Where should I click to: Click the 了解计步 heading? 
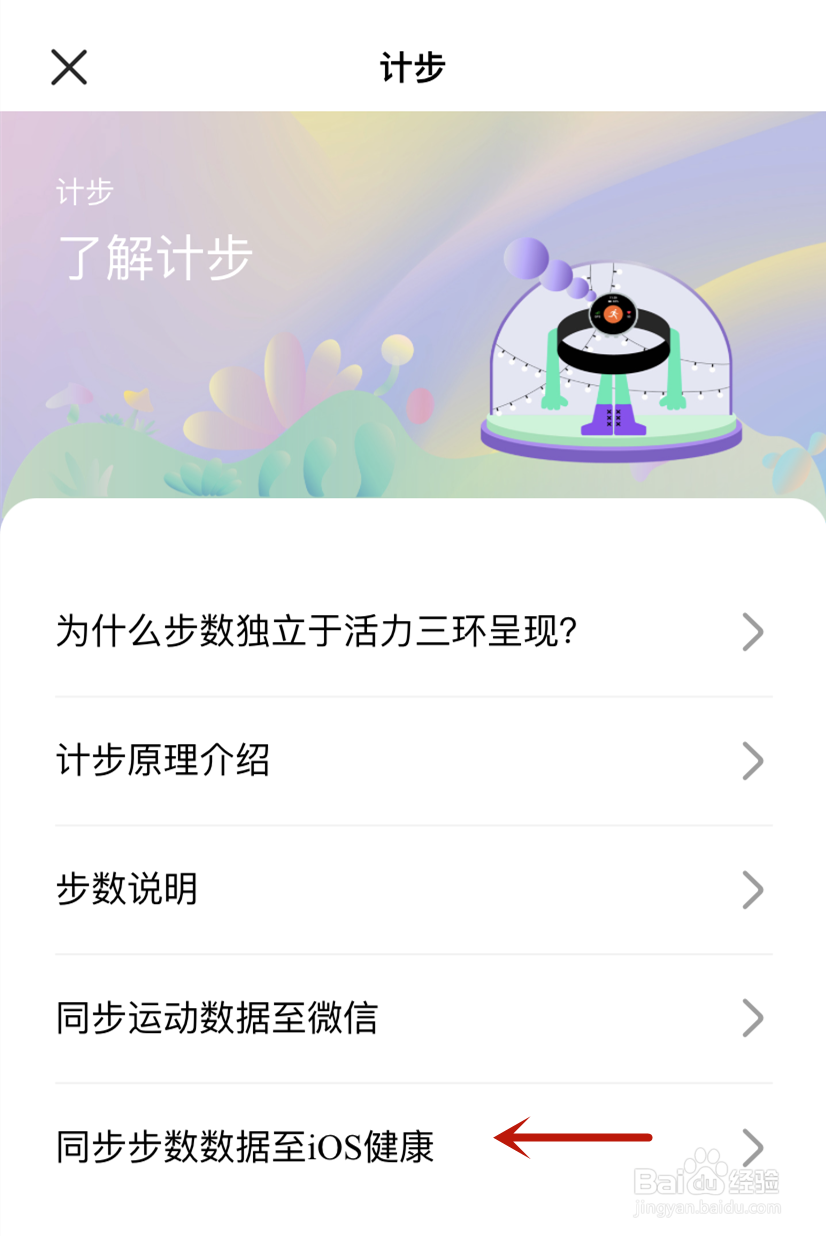click(155, 258)
